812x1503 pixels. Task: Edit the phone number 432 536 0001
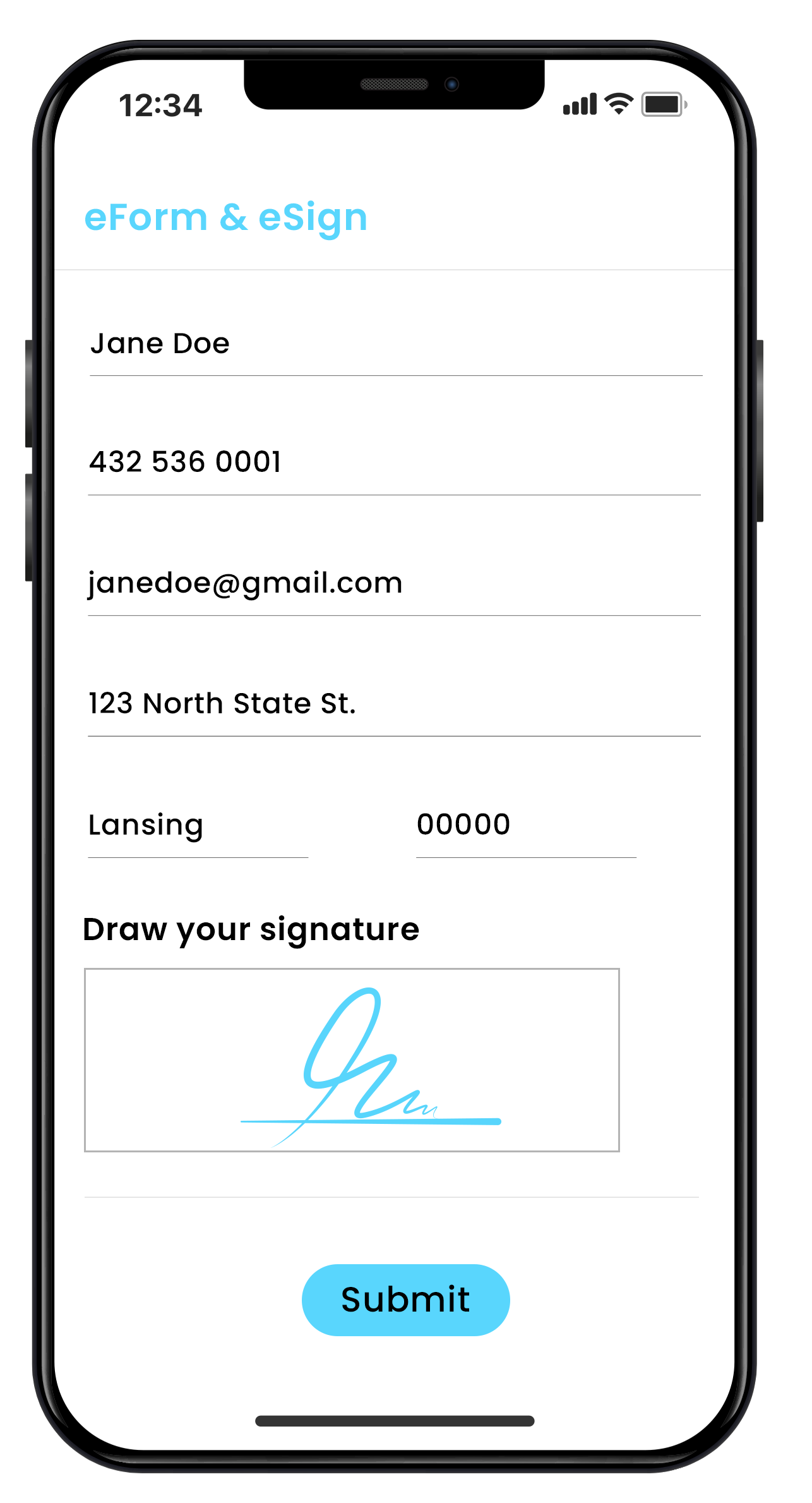coord(394,462)
